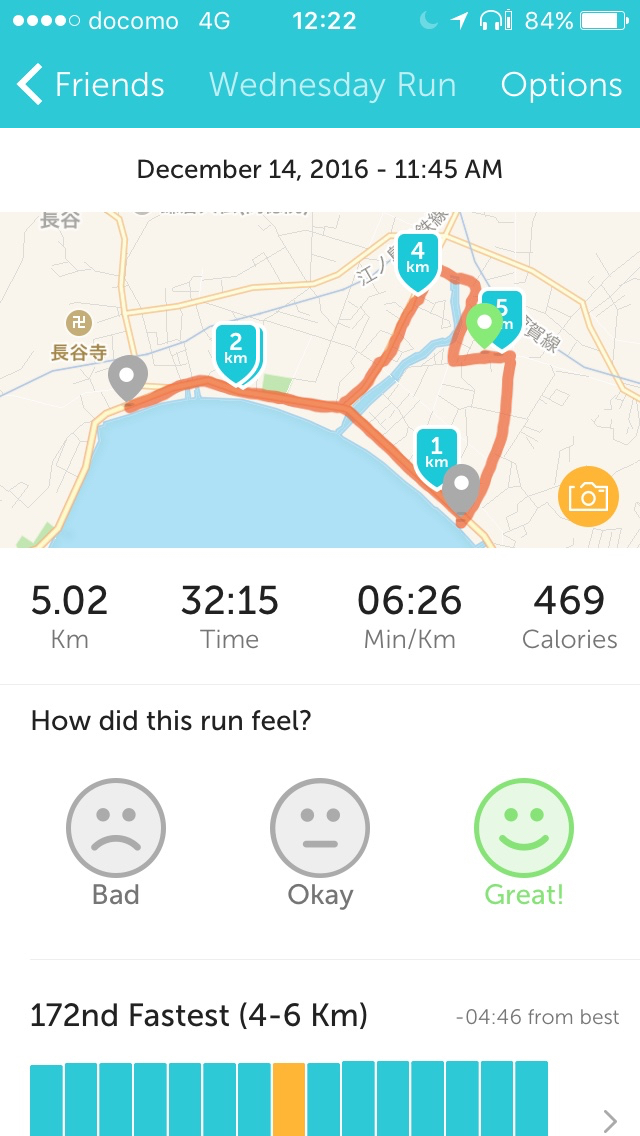Rate this run as Bad
This screenshot has height=1136, width=640.
116,829
